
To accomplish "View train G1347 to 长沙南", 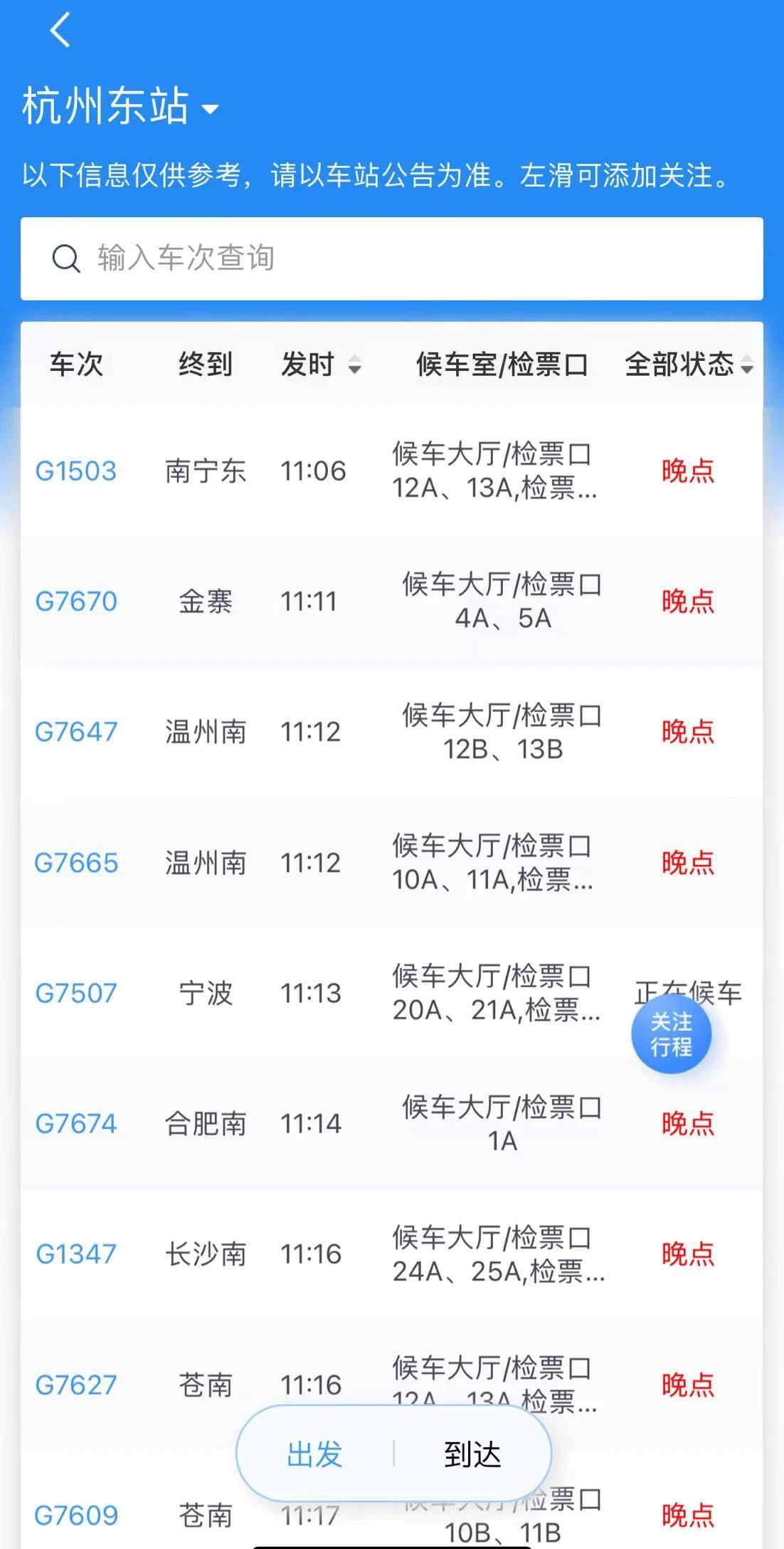I will [x=76, y=1254].
